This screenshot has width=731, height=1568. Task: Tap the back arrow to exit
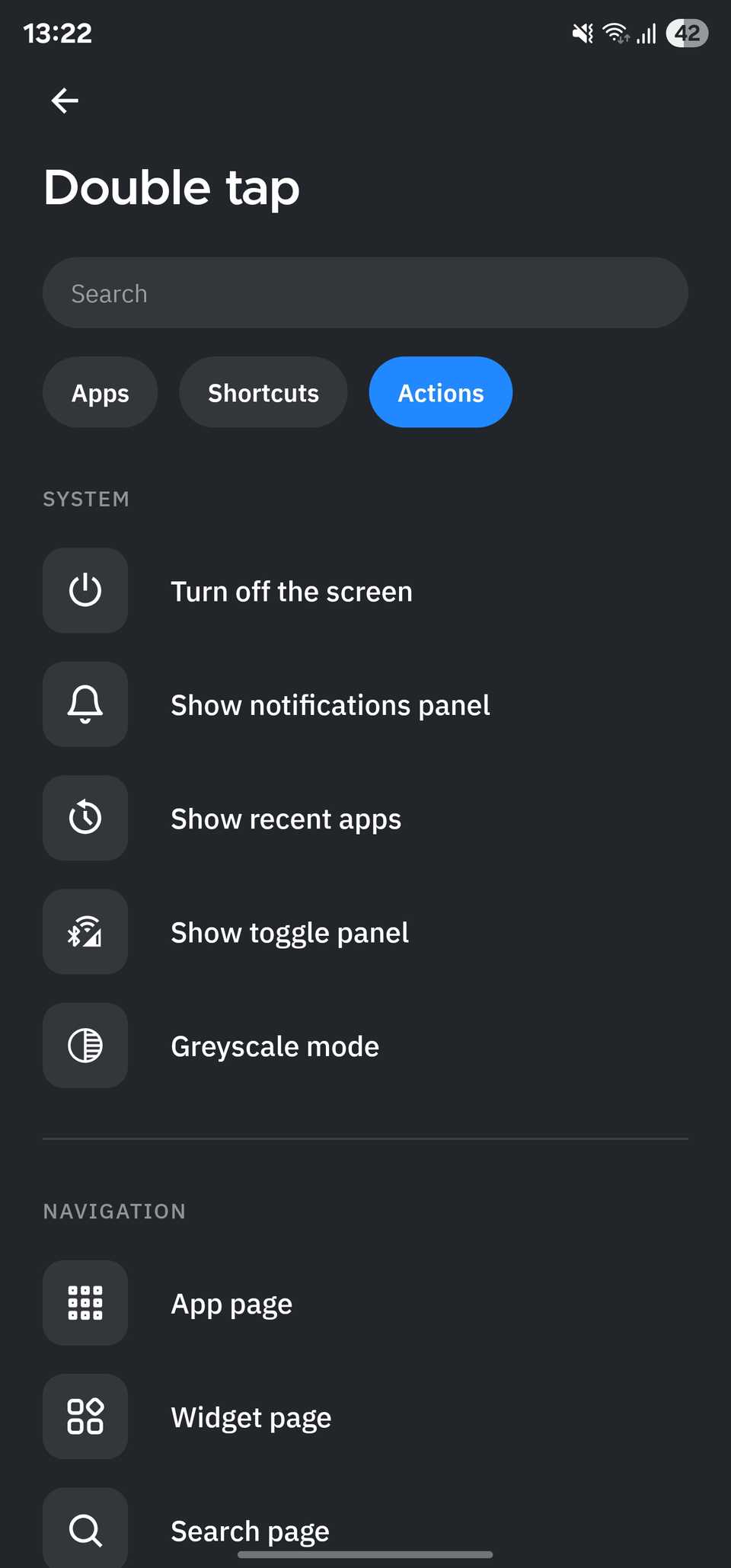point(65,100)
